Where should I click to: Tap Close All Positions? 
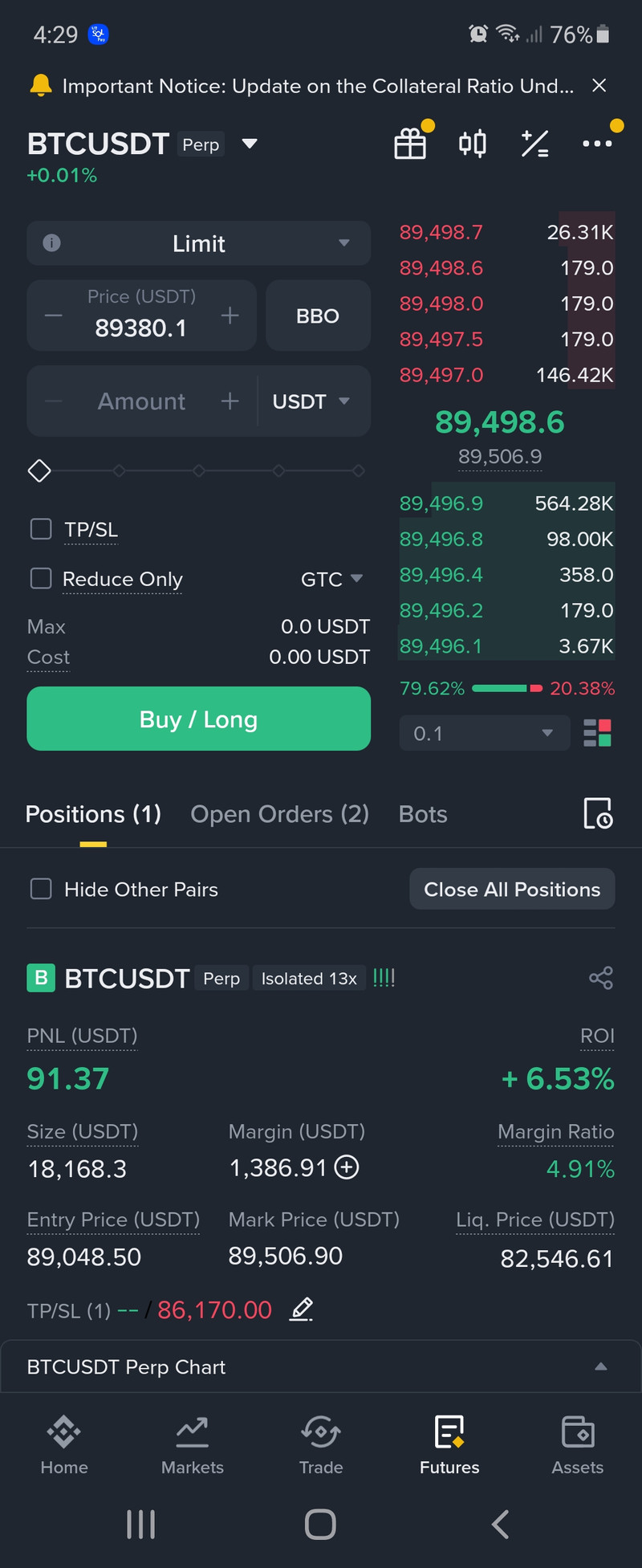click(x=511, y=889)
